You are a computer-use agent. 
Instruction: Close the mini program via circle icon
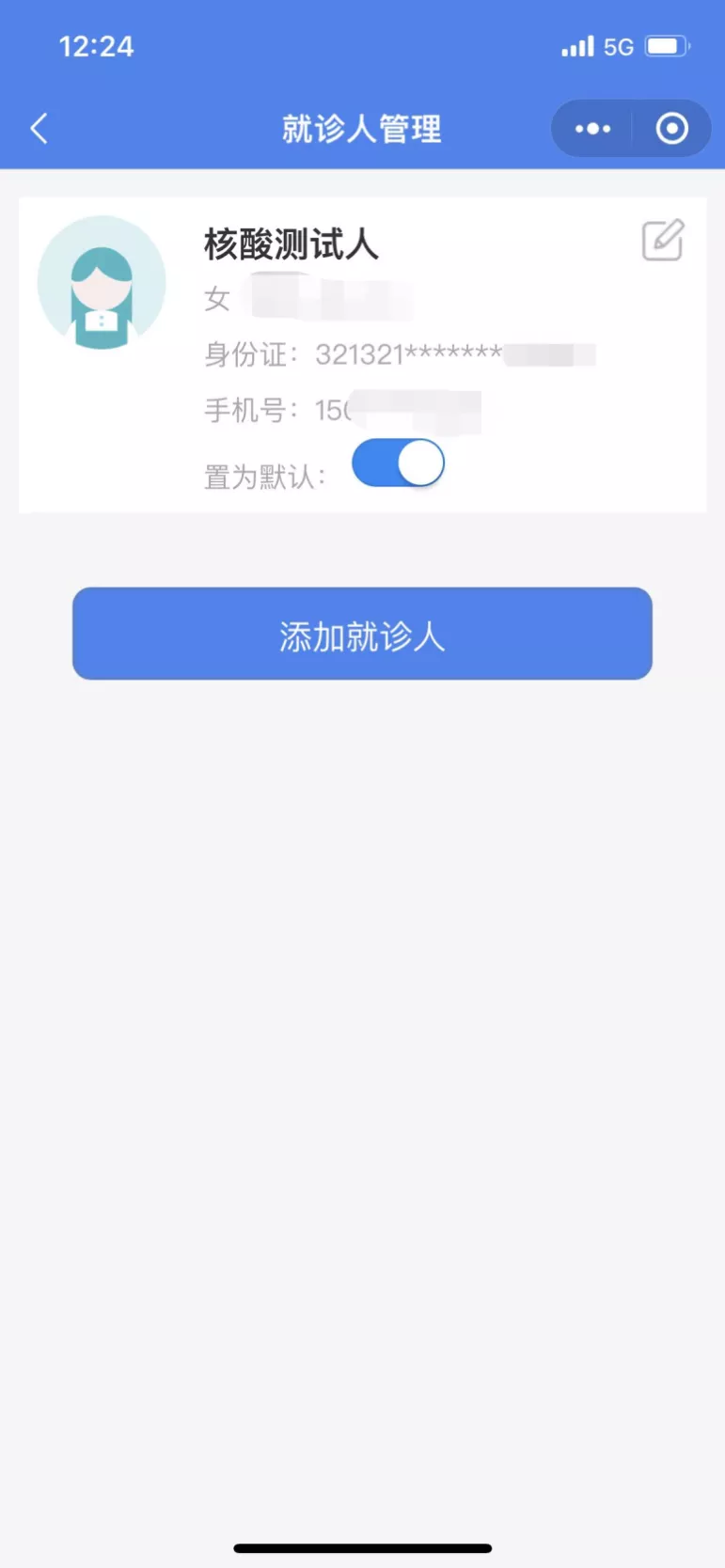pos(671,129)
